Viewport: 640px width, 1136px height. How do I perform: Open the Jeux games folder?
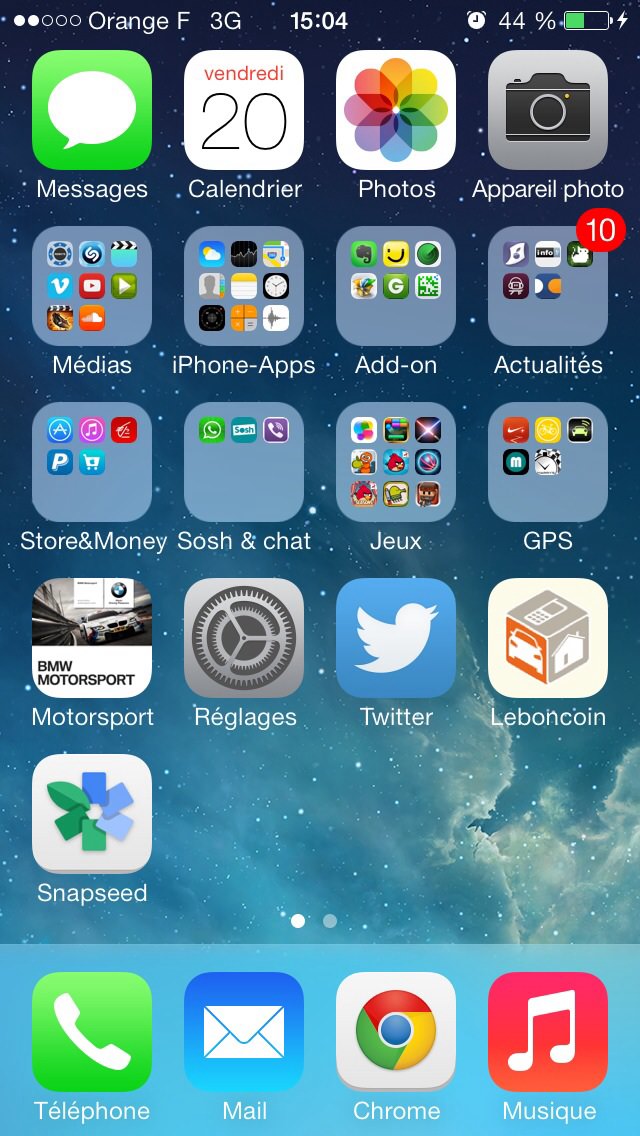pyautogui.click(x=396, y=462)
